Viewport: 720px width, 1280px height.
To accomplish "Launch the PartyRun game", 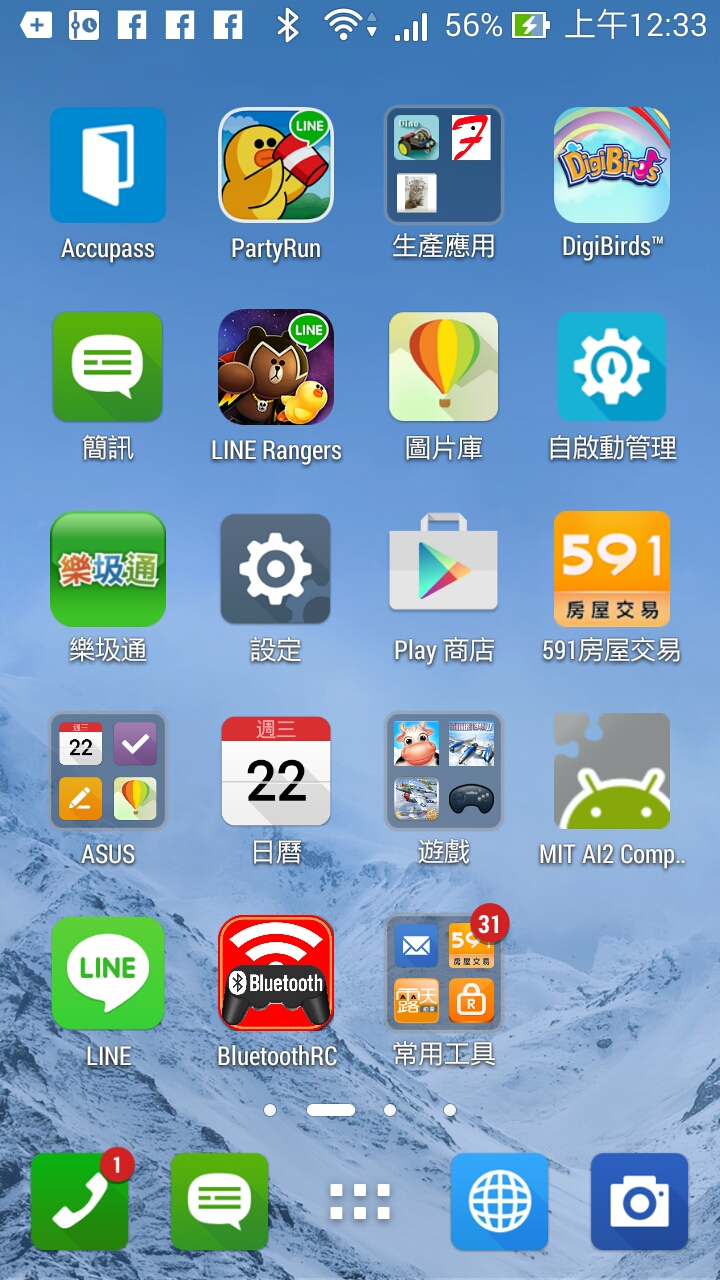I will 276,165.
